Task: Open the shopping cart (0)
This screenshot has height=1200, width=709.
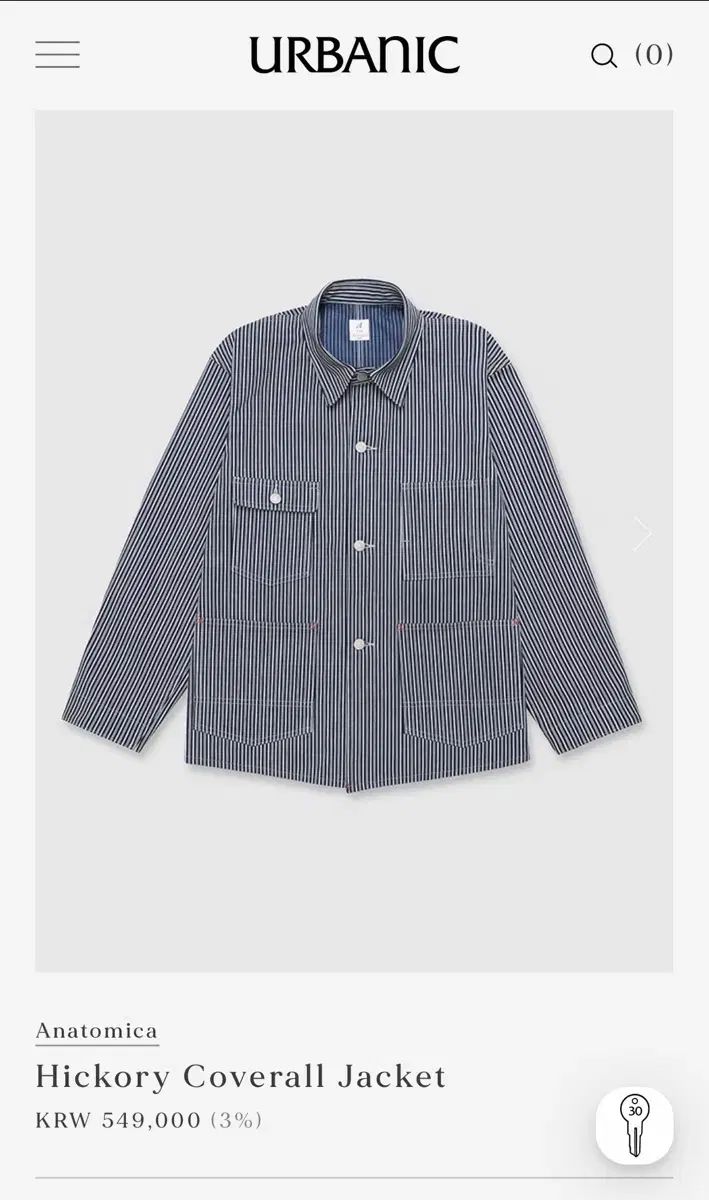Action: [654, 54]
